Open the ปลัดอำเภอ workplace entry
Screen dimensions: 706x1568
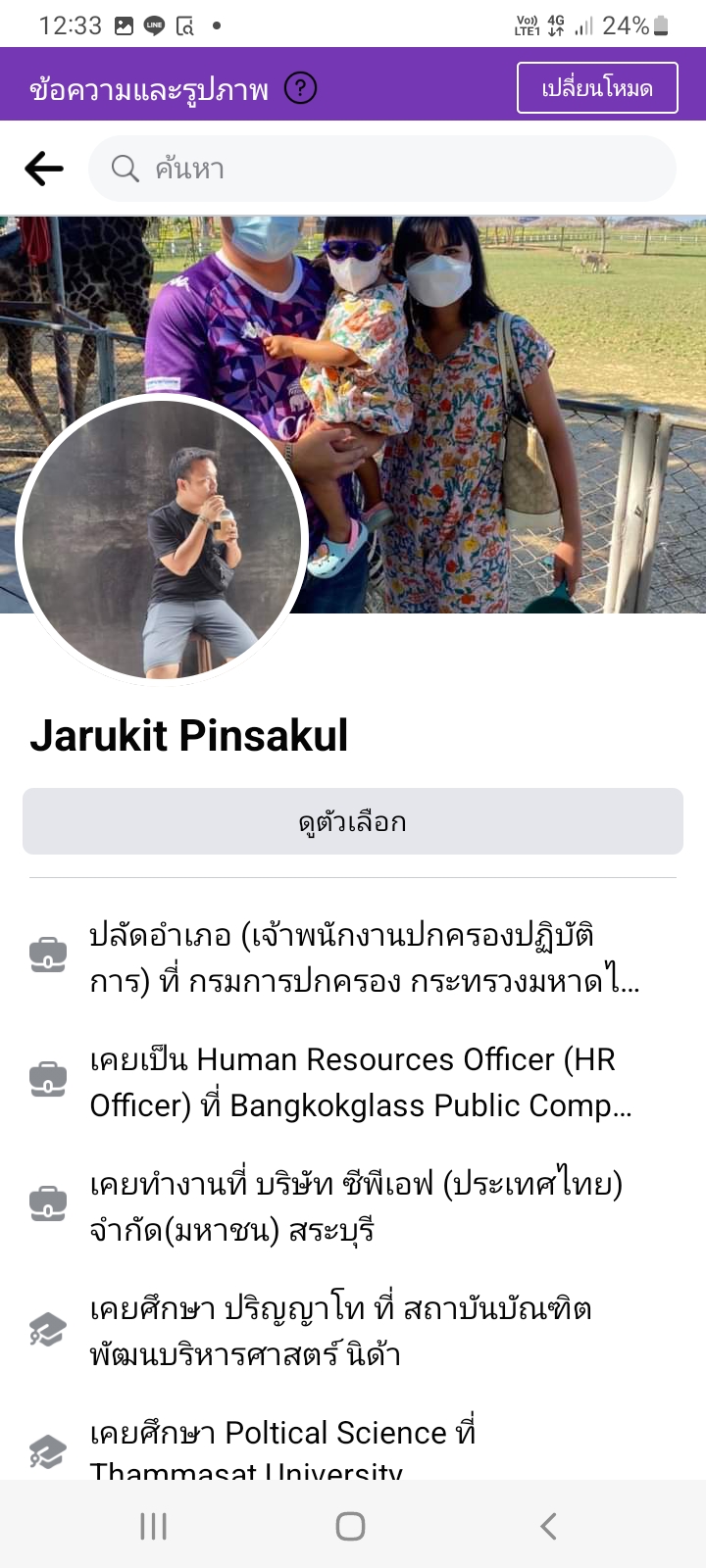(363, 957)
